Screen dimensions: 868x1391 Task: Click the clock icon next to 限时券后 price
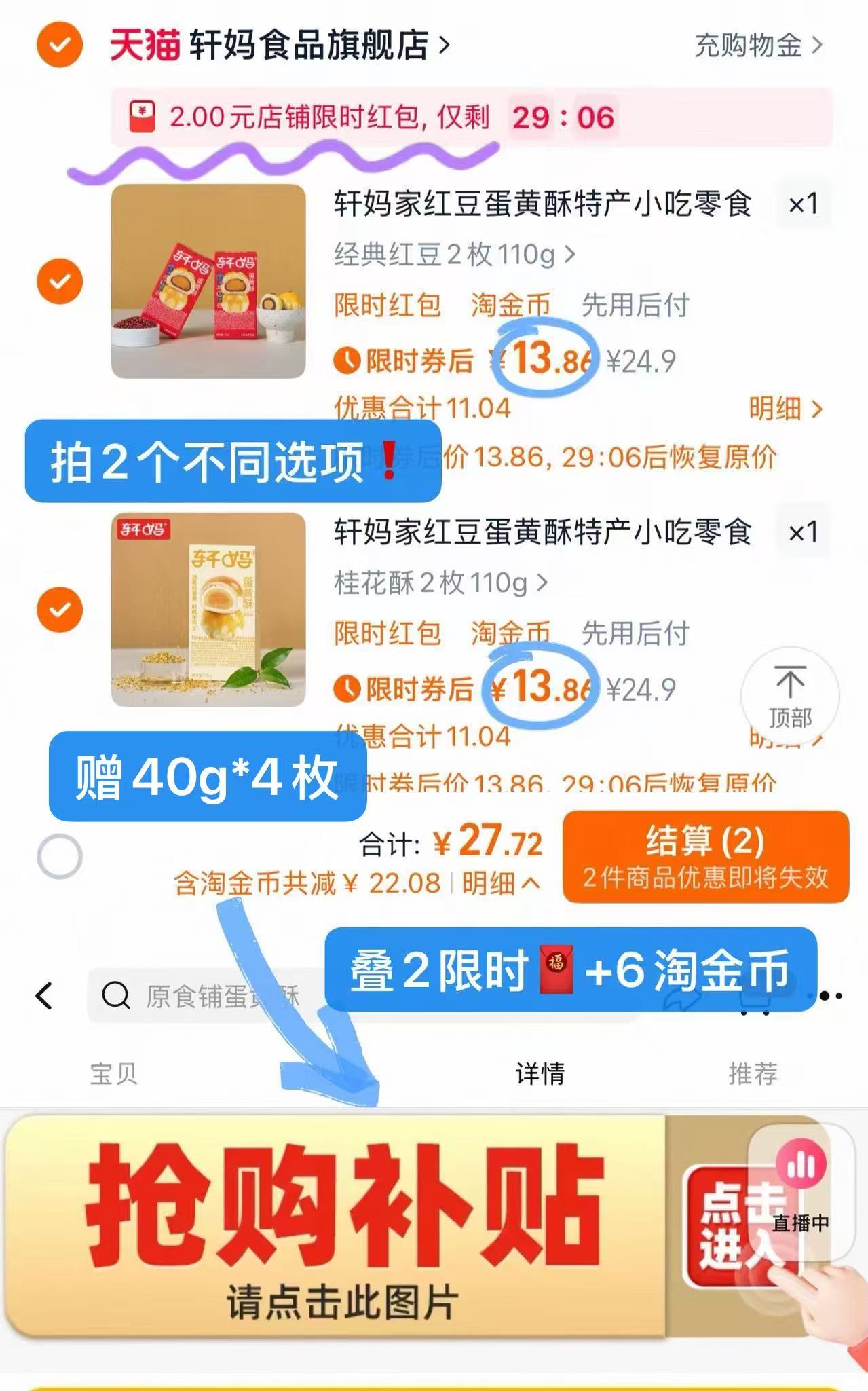pyautogui.click(x=347, y=360)
